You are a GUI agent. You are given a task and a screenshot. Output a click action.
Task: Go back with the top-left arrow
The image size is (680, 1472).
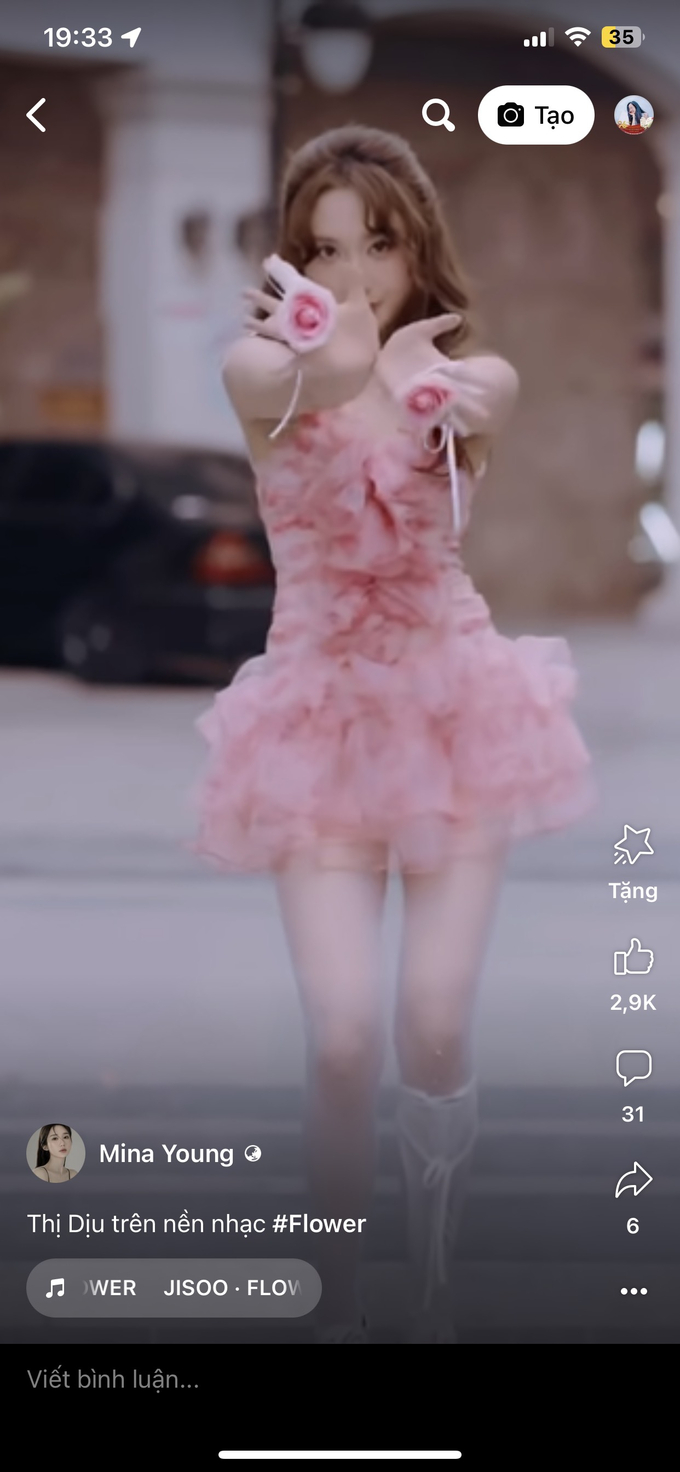(x=36, y=116)
